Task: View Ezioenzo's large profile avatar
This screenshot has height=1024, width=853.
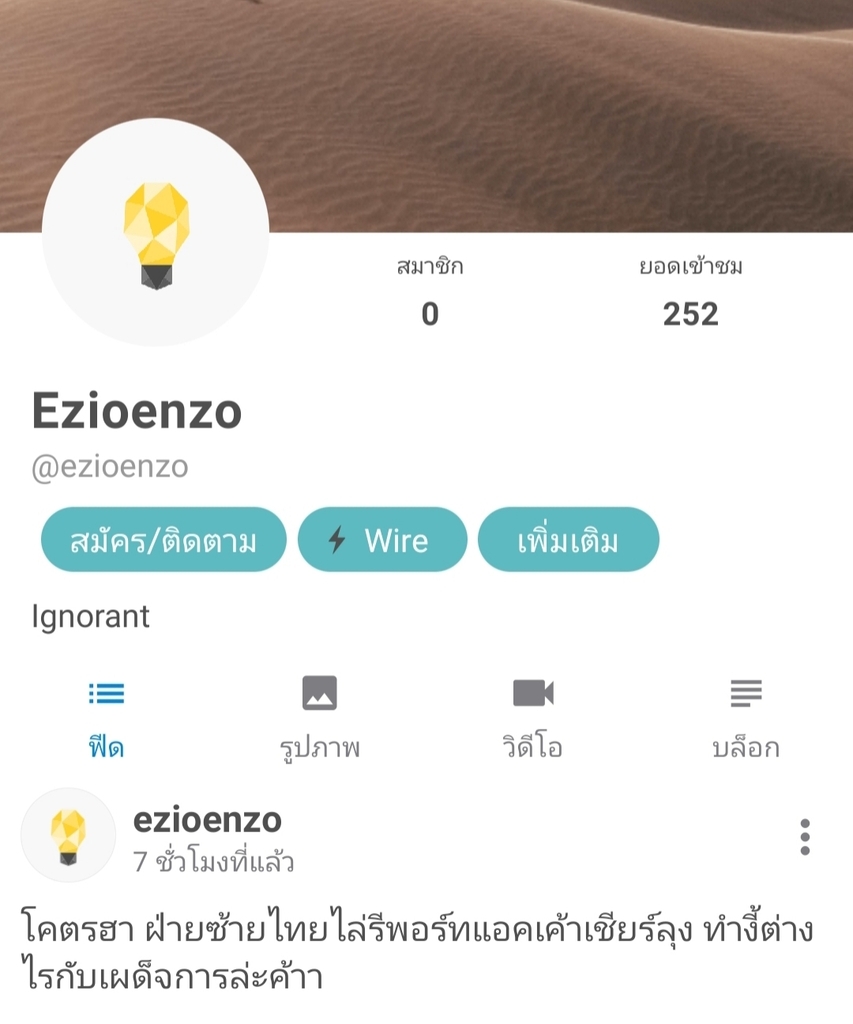Action: click(x=156, y=232)
